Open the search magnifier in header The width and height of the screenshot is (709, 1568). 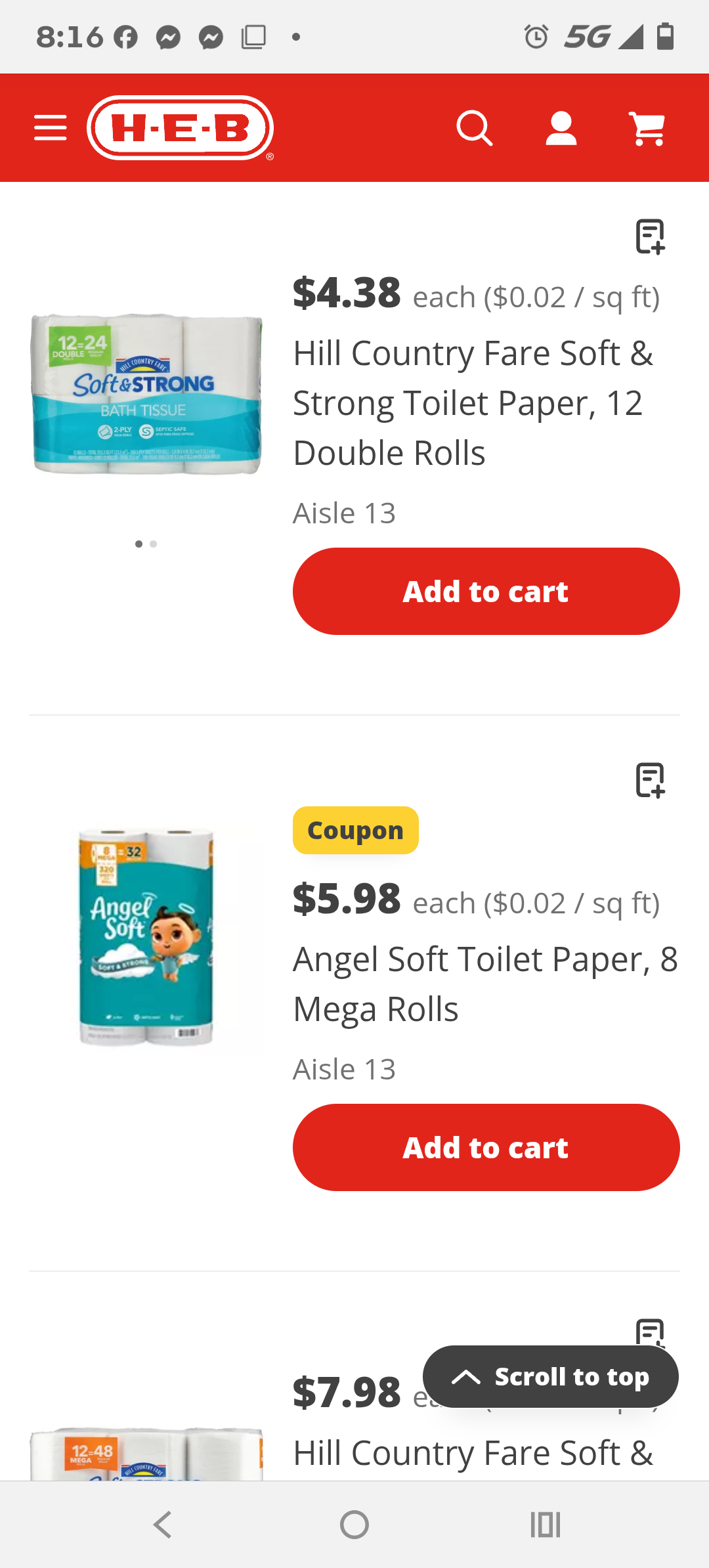pyautogui.click(x=474, y=128)
